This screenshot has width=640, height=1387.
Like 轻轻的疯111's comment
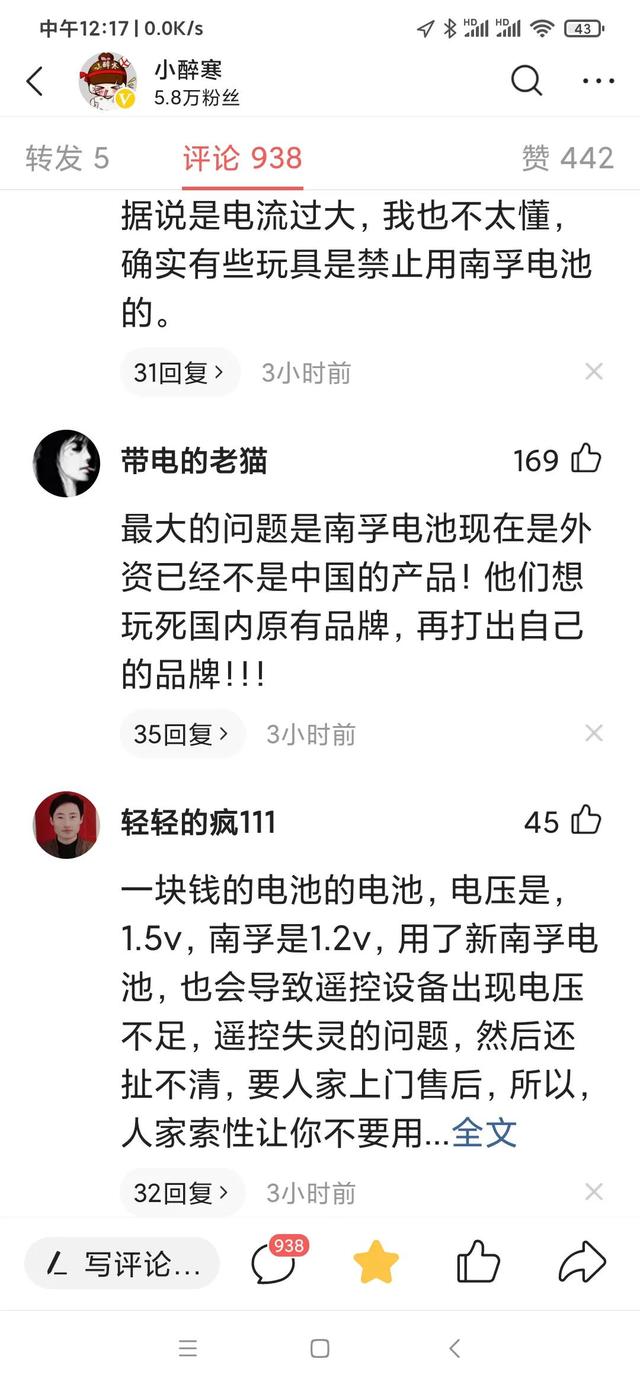[586, 821]
